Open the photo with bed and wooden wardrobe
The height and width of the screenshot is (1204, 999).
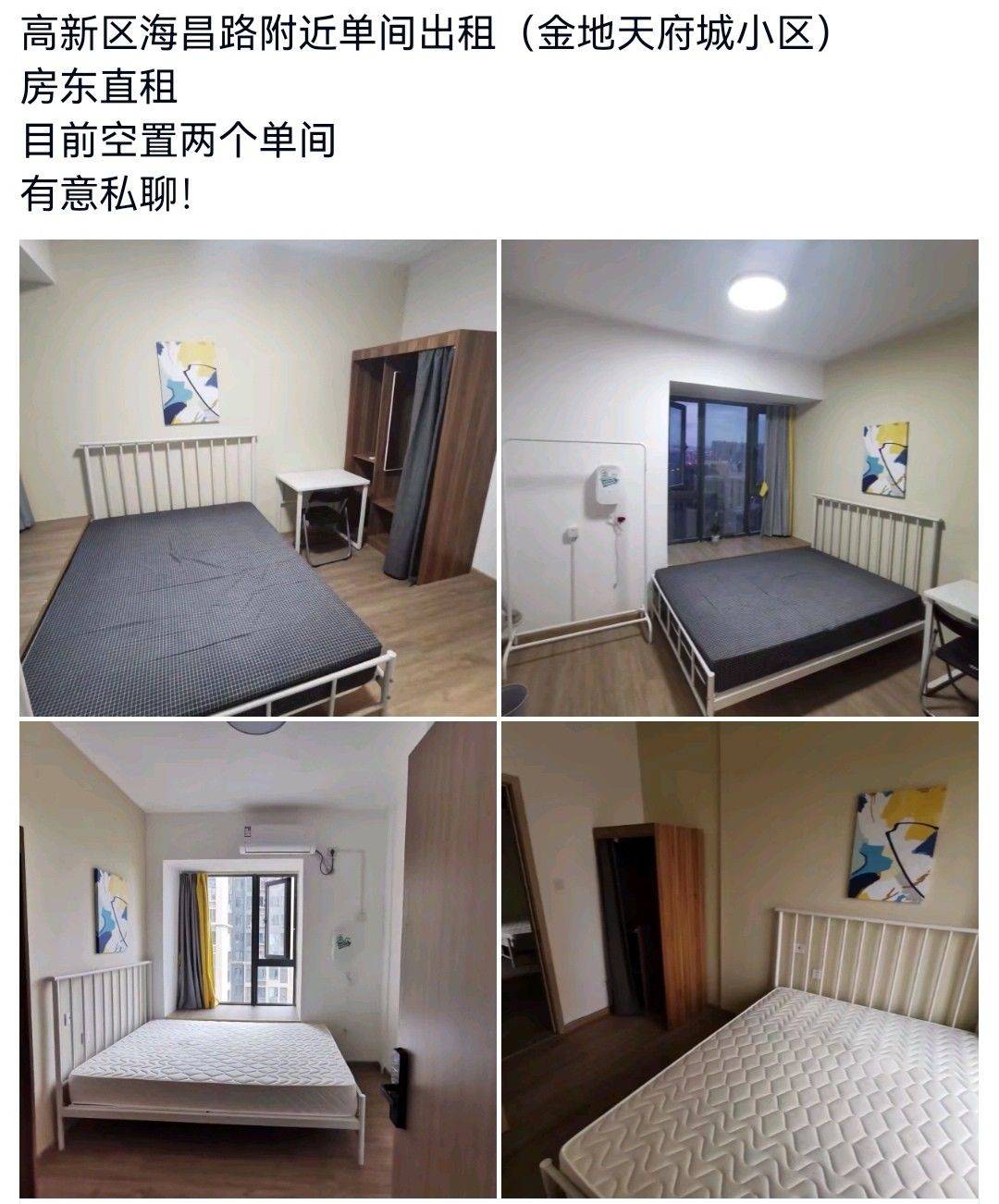point(258,478)
